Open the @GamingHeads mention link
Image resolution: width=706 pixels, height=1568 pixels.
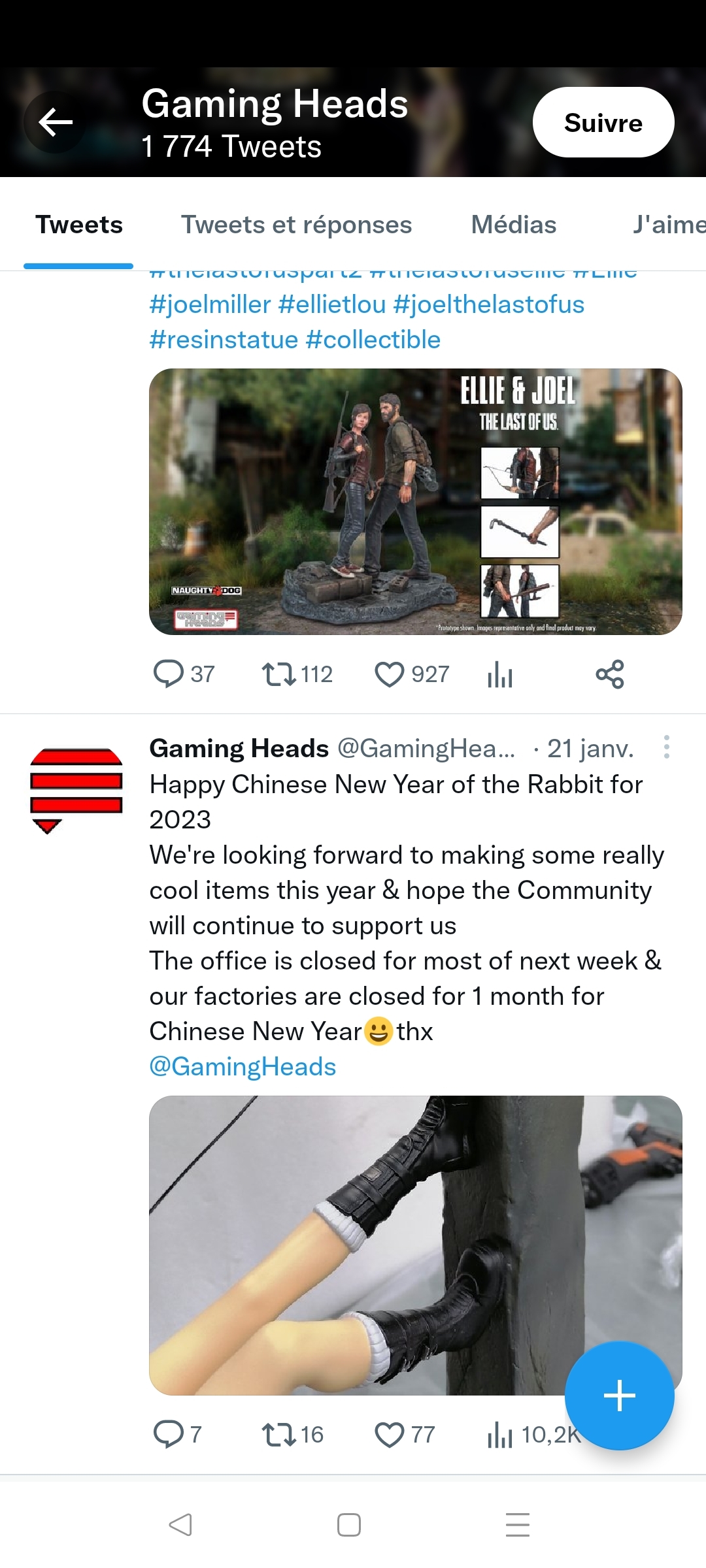click(243, 1067)
